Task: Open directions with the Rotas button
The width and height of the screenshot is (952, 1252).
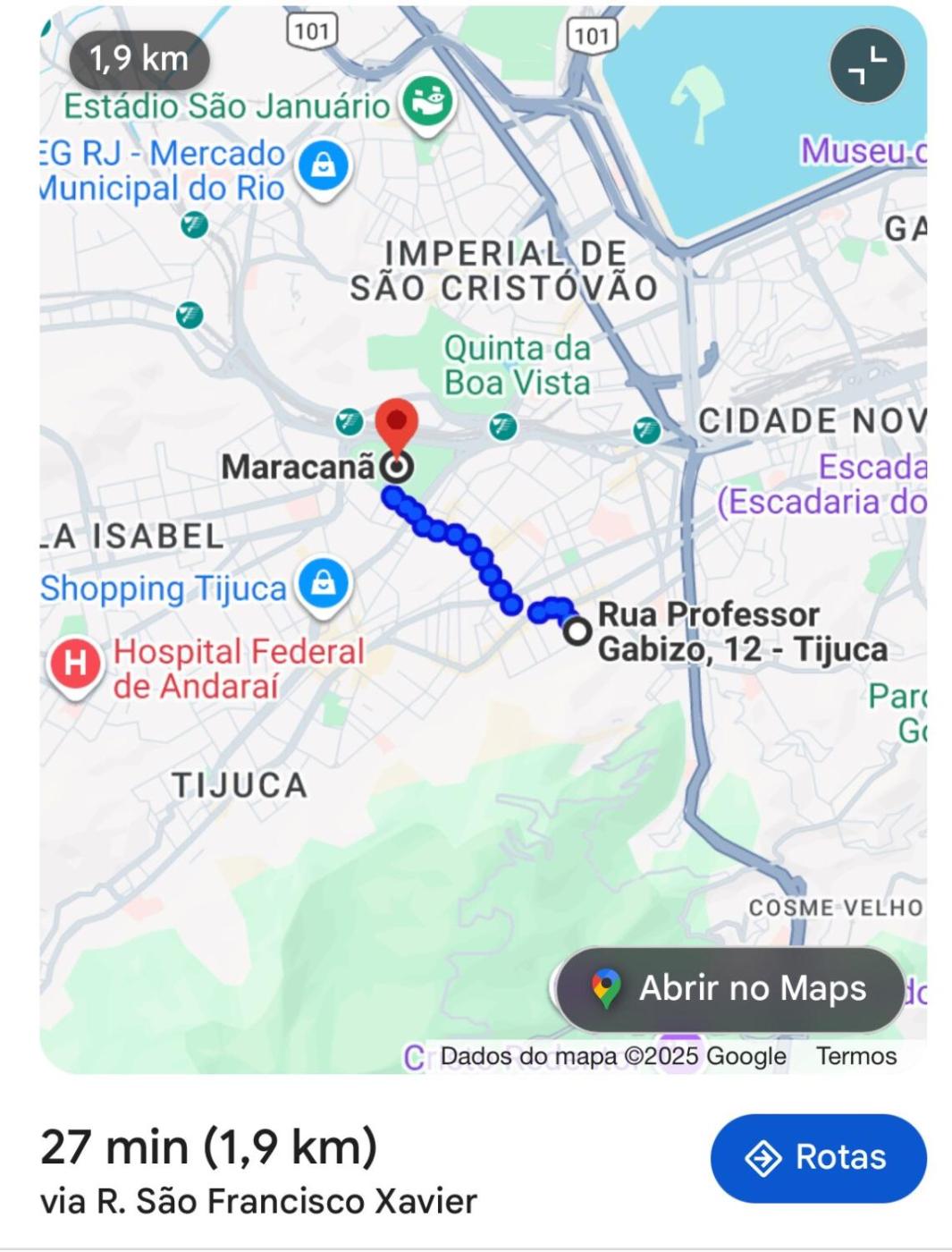Action: [818, 1157]
